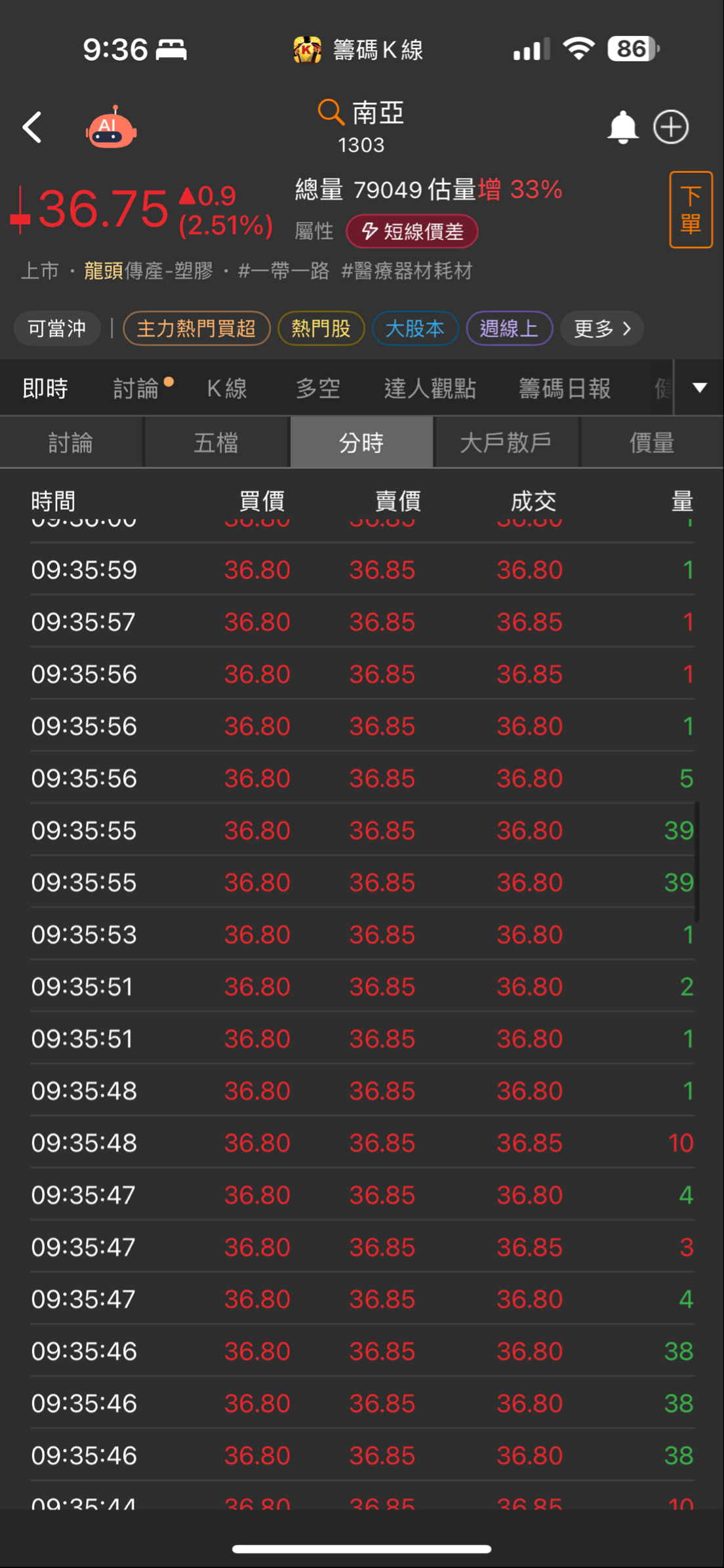Select the 週線上 chip
Screen dimensions: 724x1568
509,328
